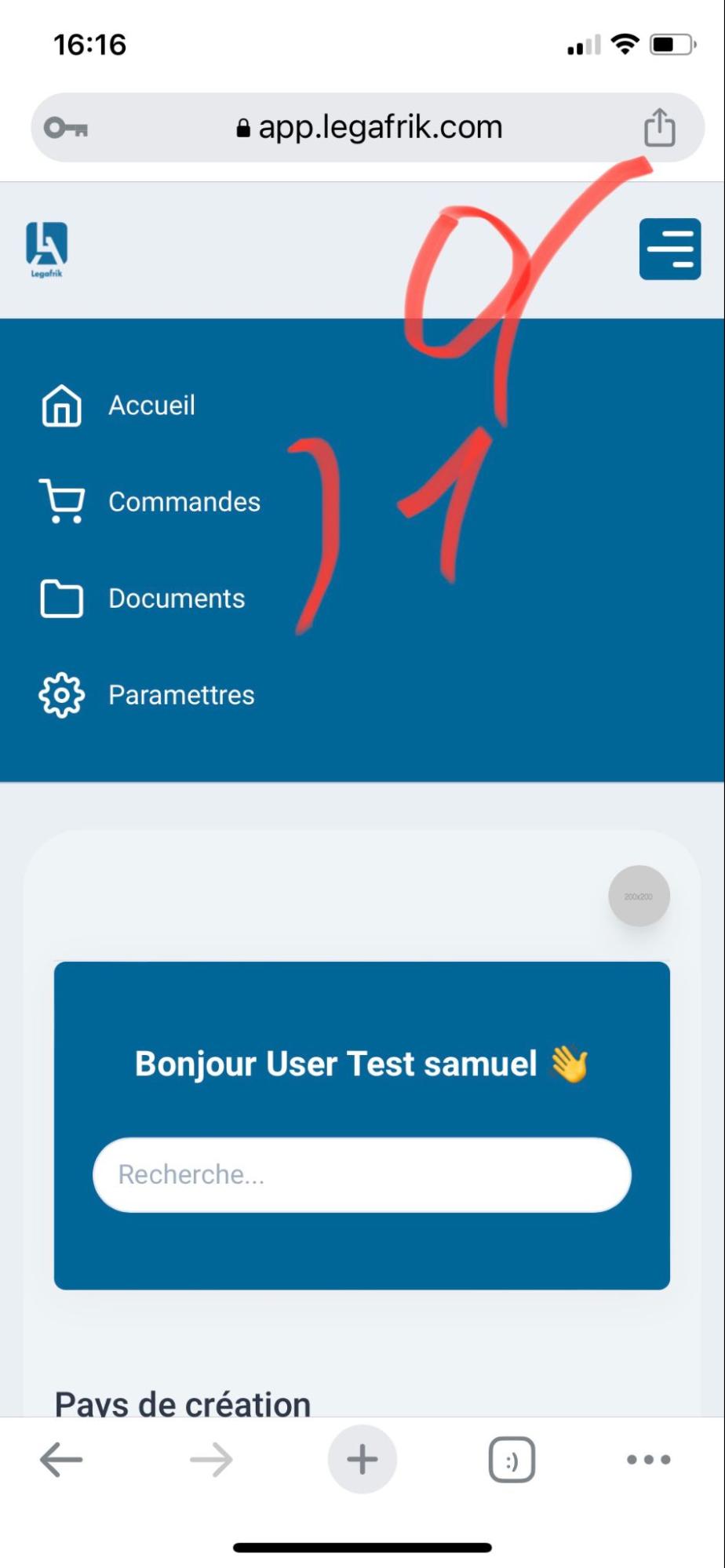725x1568 pixels.
Task: Share the page from the address bar
Action: [x=659, y=128]
